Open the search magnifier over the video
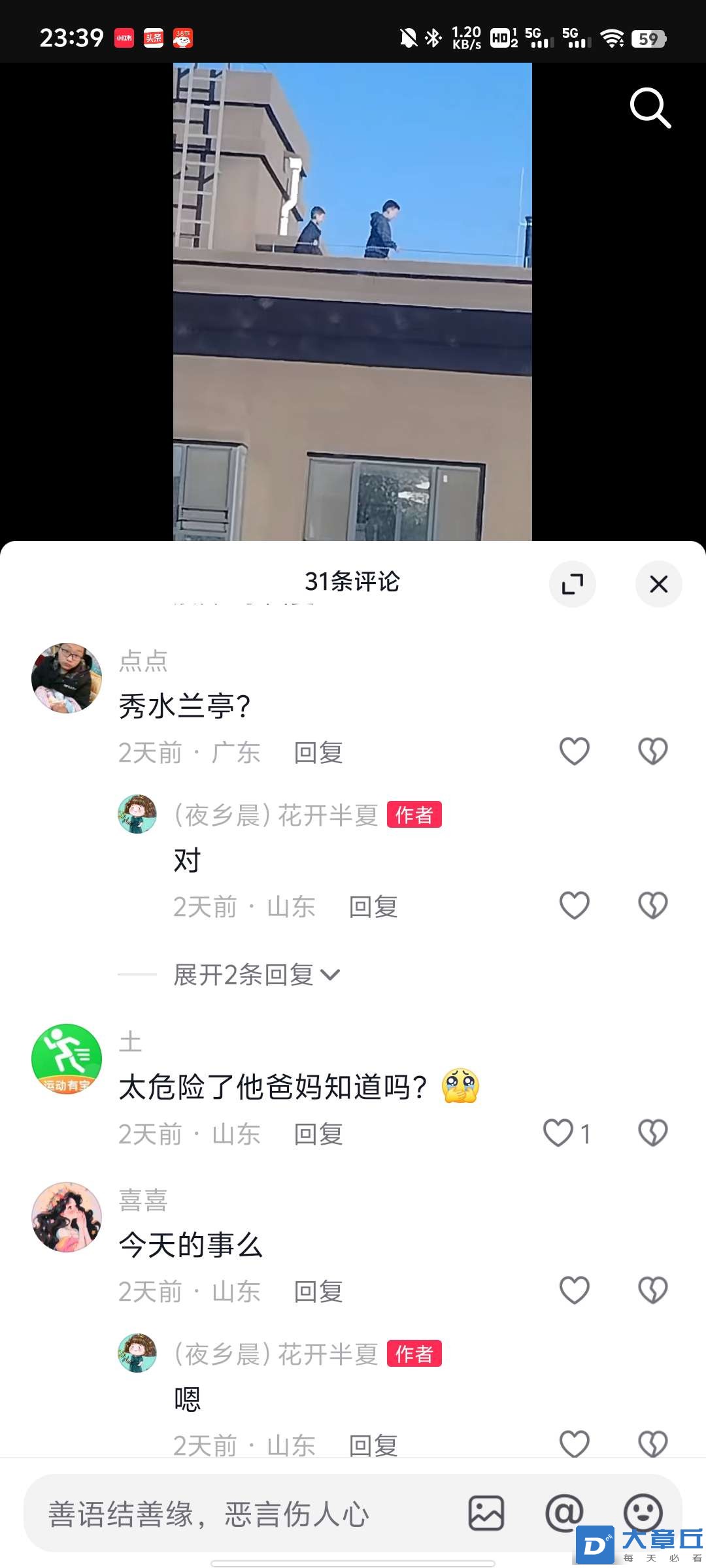The image size is (706, 1568). (x=650, y=108)
